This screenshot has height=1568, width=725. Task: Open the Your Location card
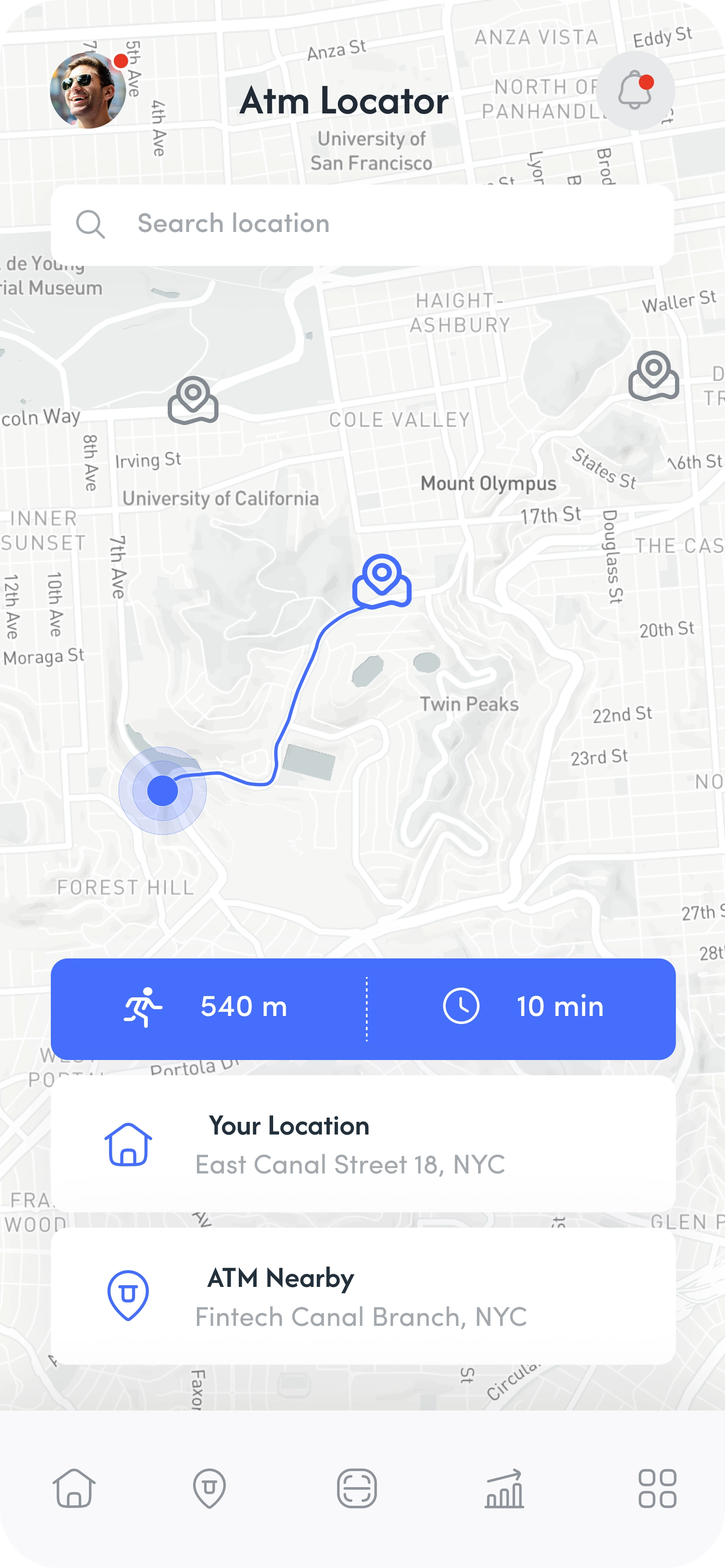363,1144
